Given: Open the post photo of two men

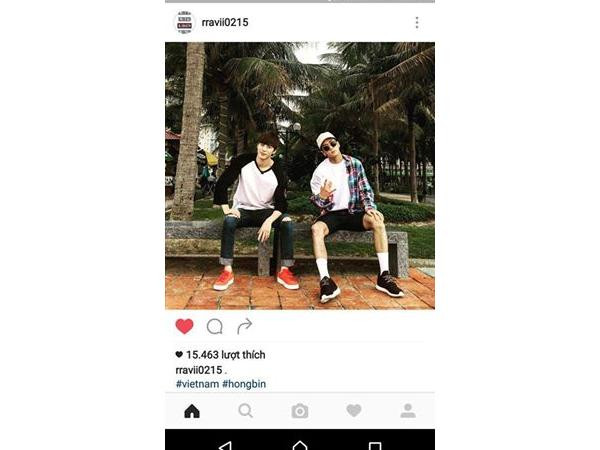Looking at the screenshot, I should [x=300, y=175].
